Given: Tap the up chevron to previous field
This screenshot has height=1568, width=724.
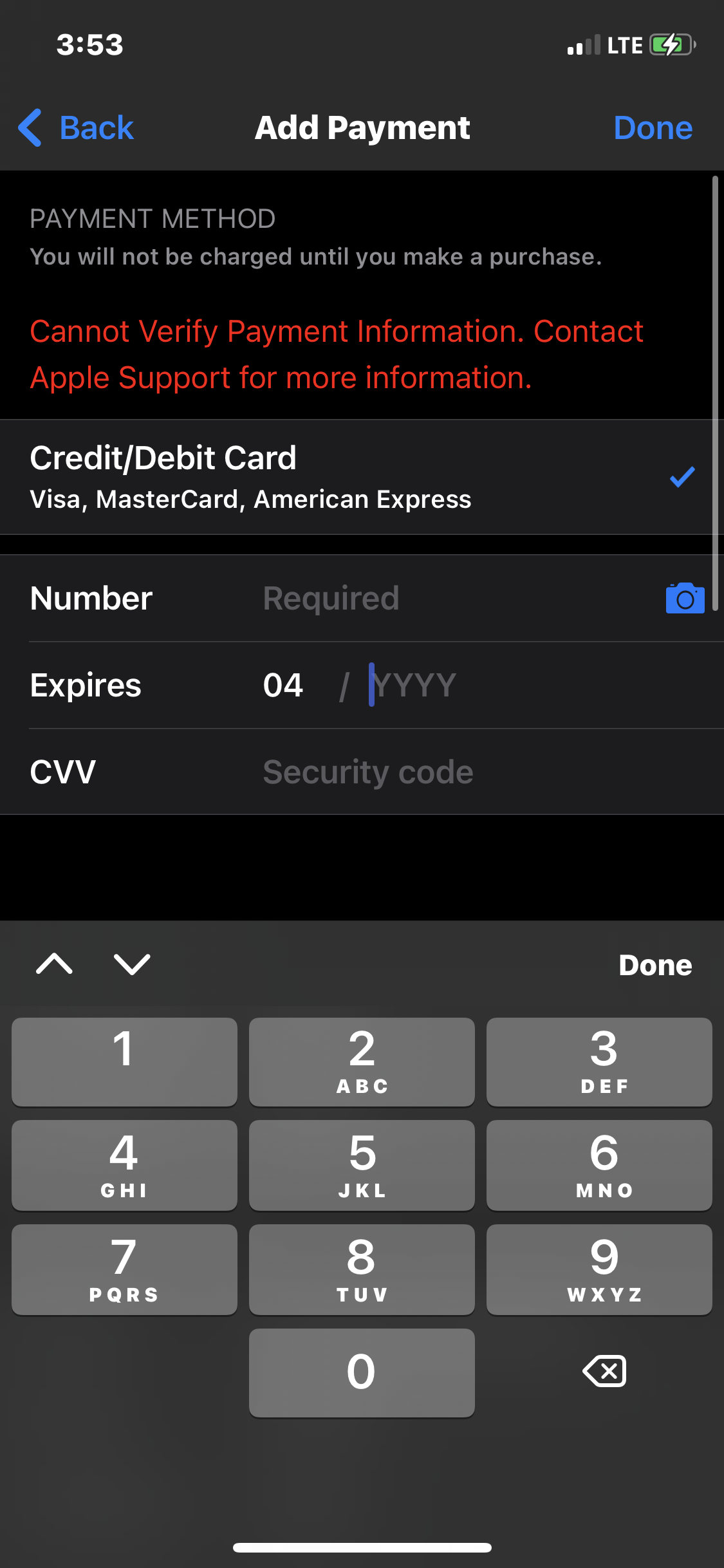Looking at the screenshot, I should coord(55,964).
